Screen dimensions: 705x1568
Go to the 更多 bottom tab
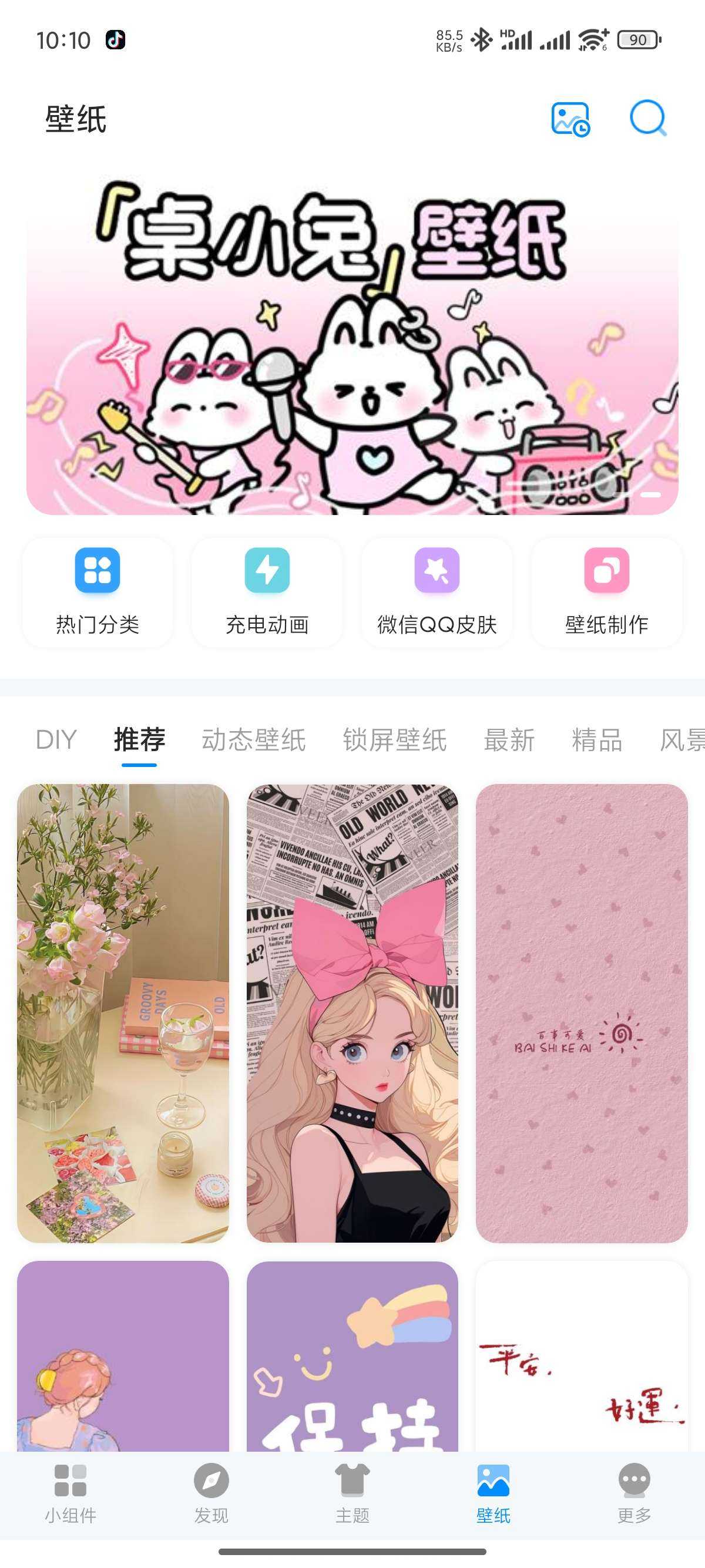click(x=634, y=1495)
